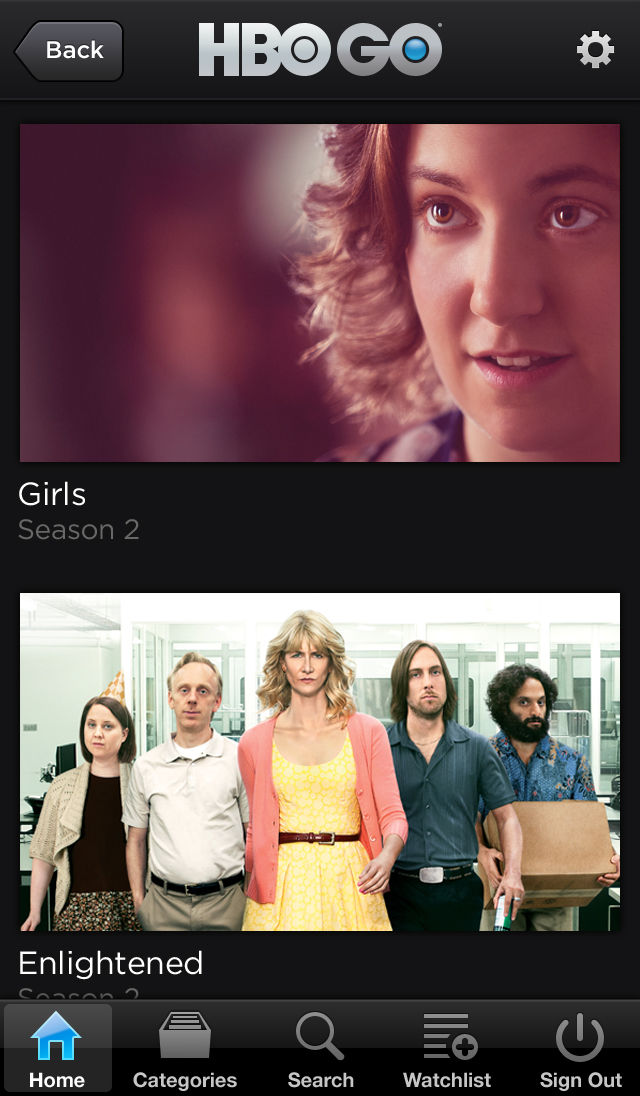
Task: Open the Search tab
Action: (x=320, y=1050)
